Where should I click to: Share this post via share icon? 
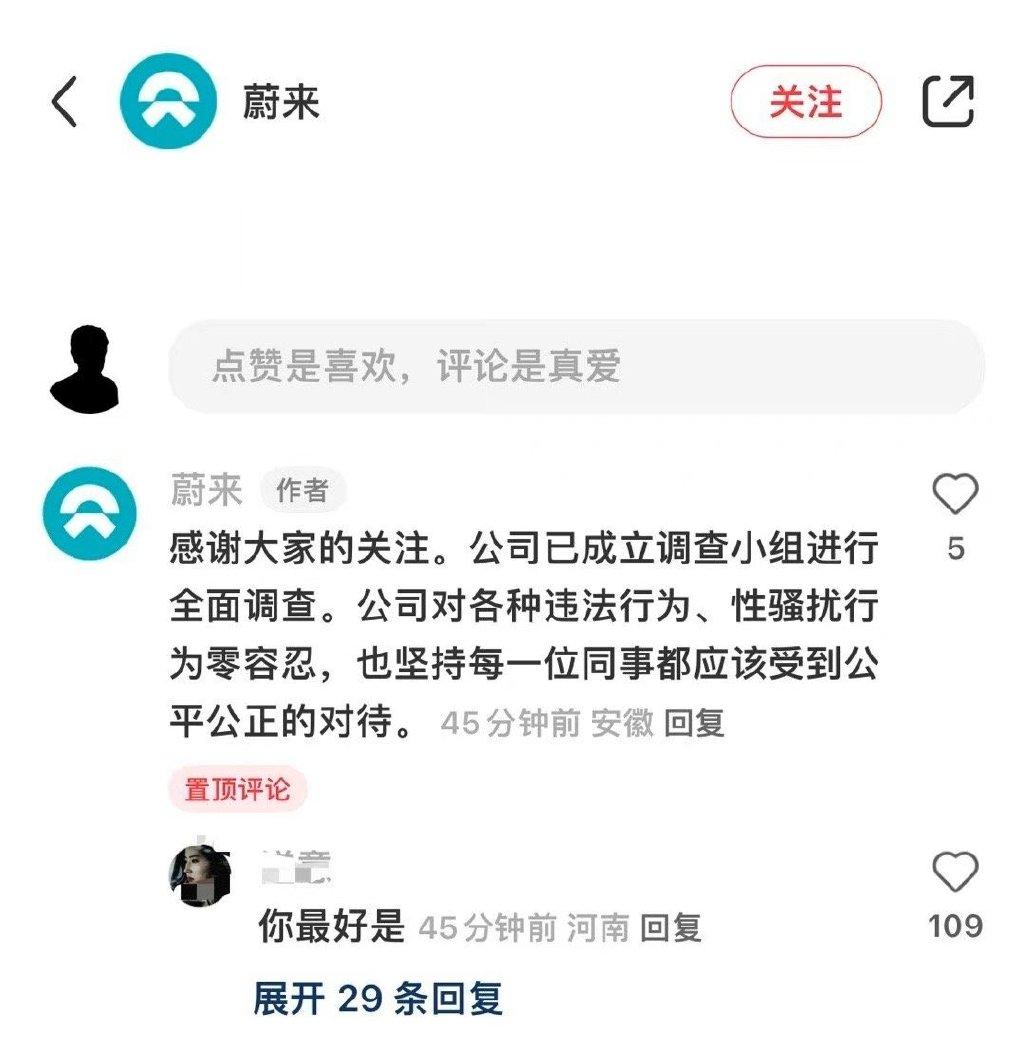click(x=947, y=101)
